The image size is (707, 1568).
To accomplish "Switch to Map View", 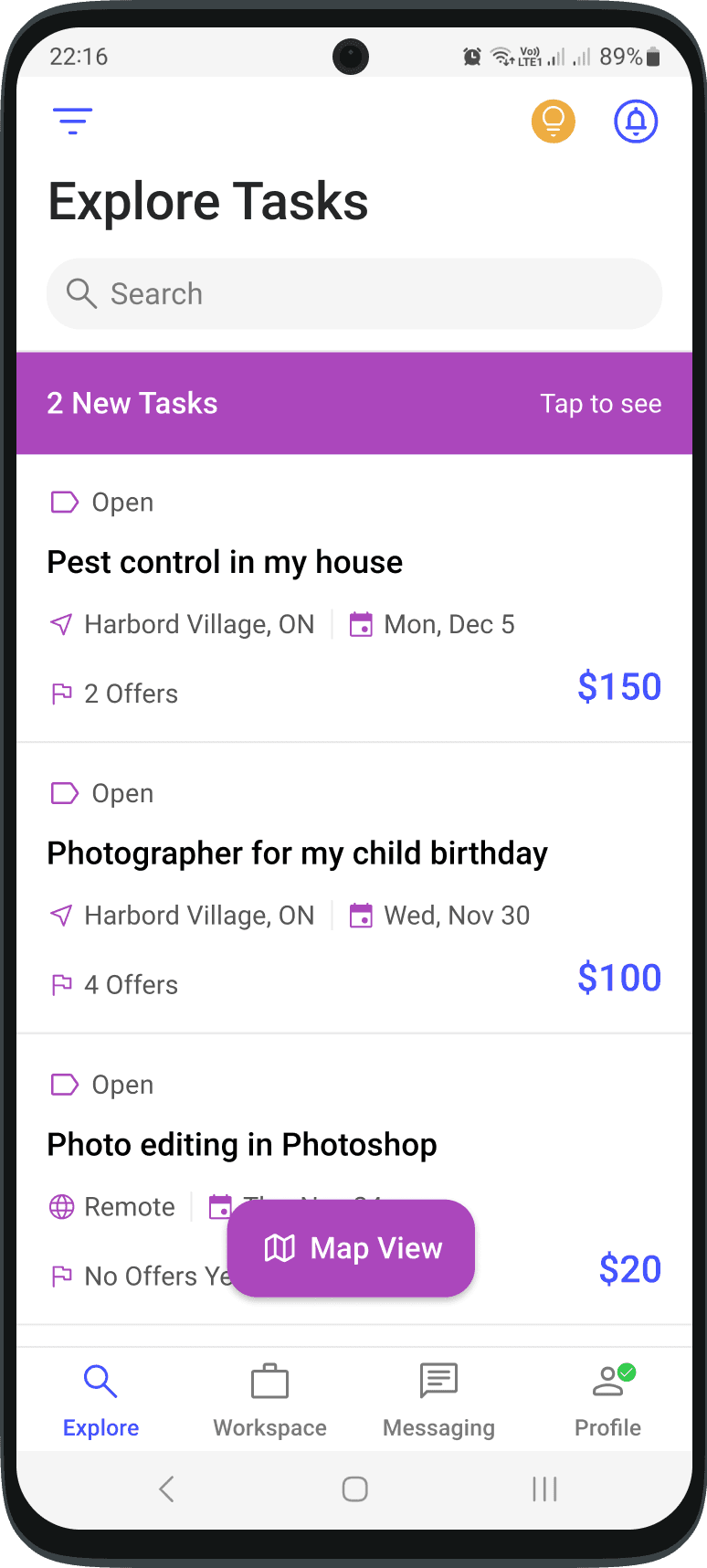I will (352, 1248).
